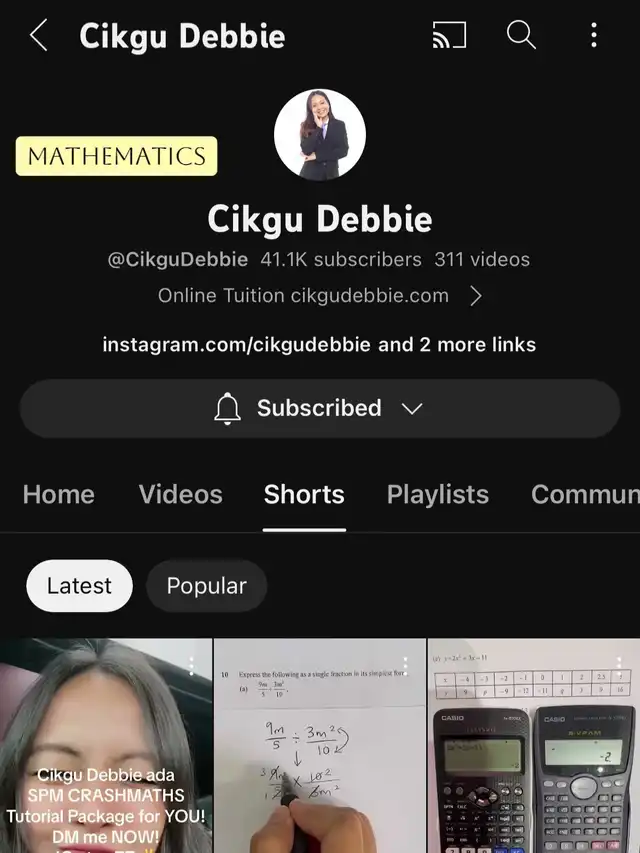Switch to the Home tab
Viewport: 640px width, 853px height.
click(59, 494)
